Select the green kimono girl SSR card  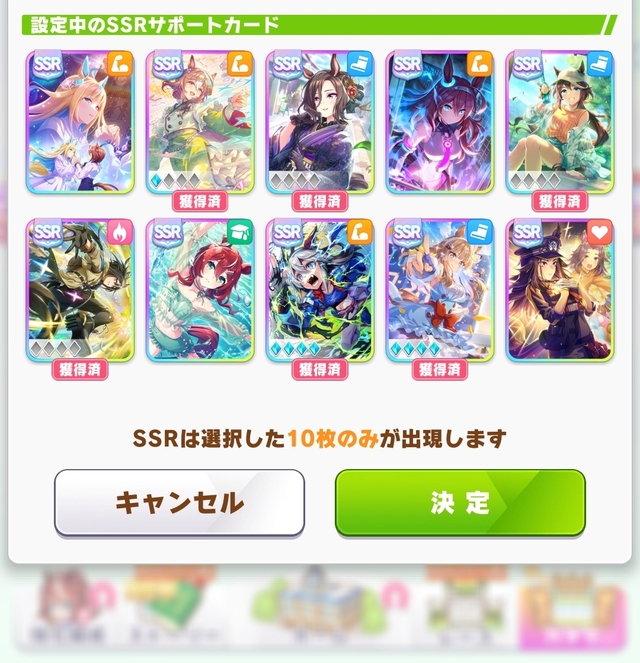click(x=200, y=120)
